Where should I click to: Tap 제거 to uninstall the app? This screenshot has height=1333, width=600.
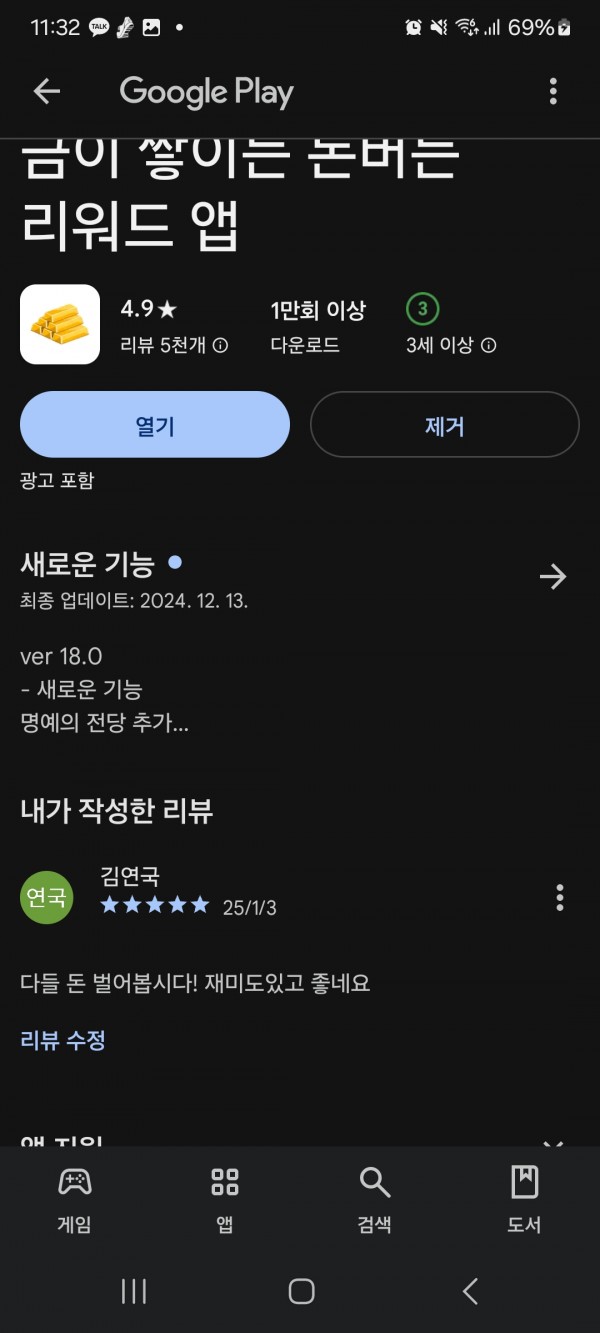[445, 425]
